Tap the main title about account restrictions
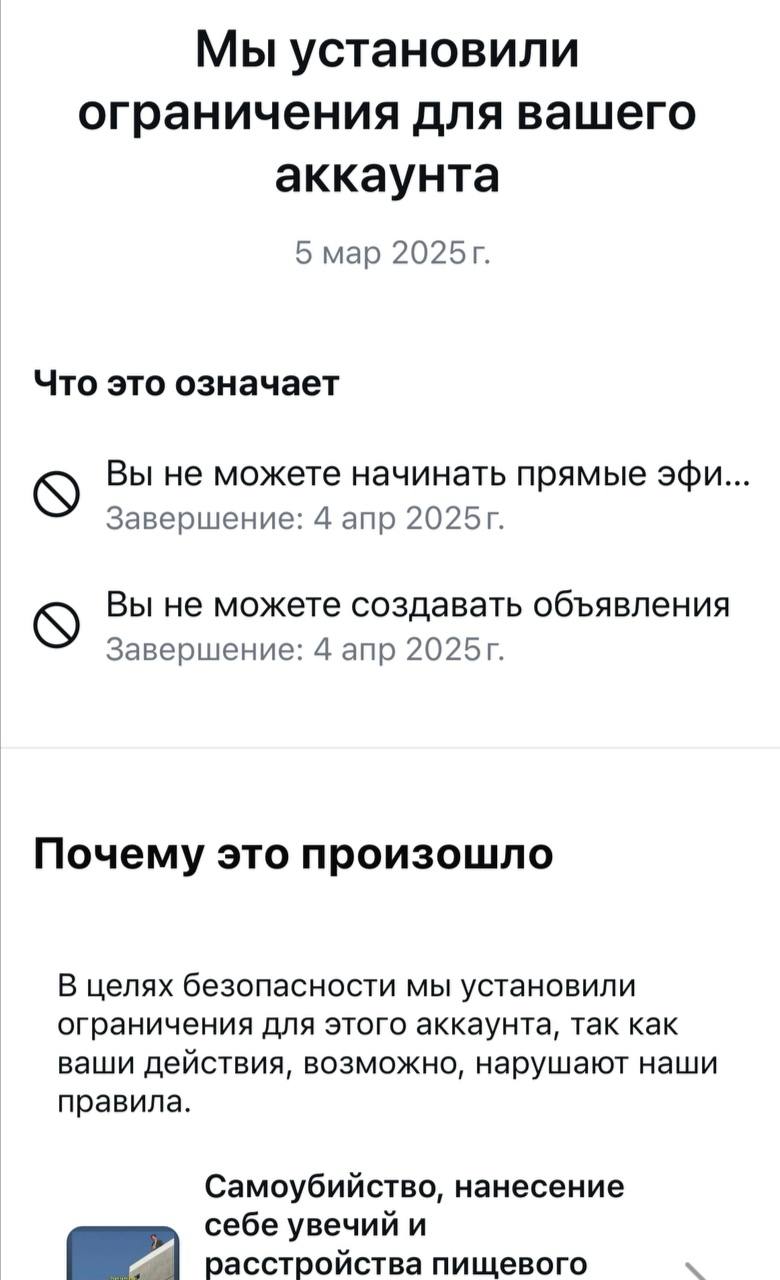Screen dimensions: 780x1280 [389, 113]
